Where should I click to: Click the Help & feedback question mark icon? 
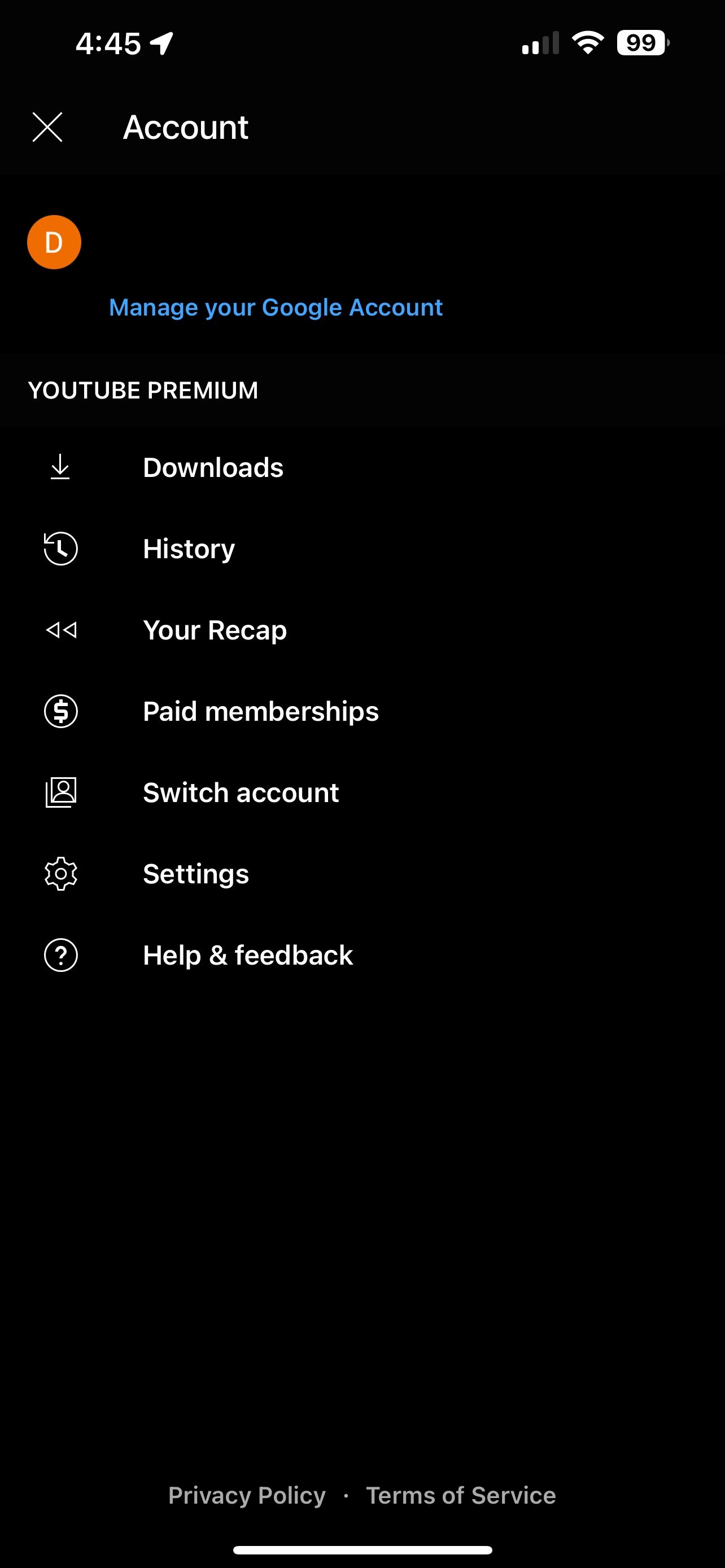60,954
